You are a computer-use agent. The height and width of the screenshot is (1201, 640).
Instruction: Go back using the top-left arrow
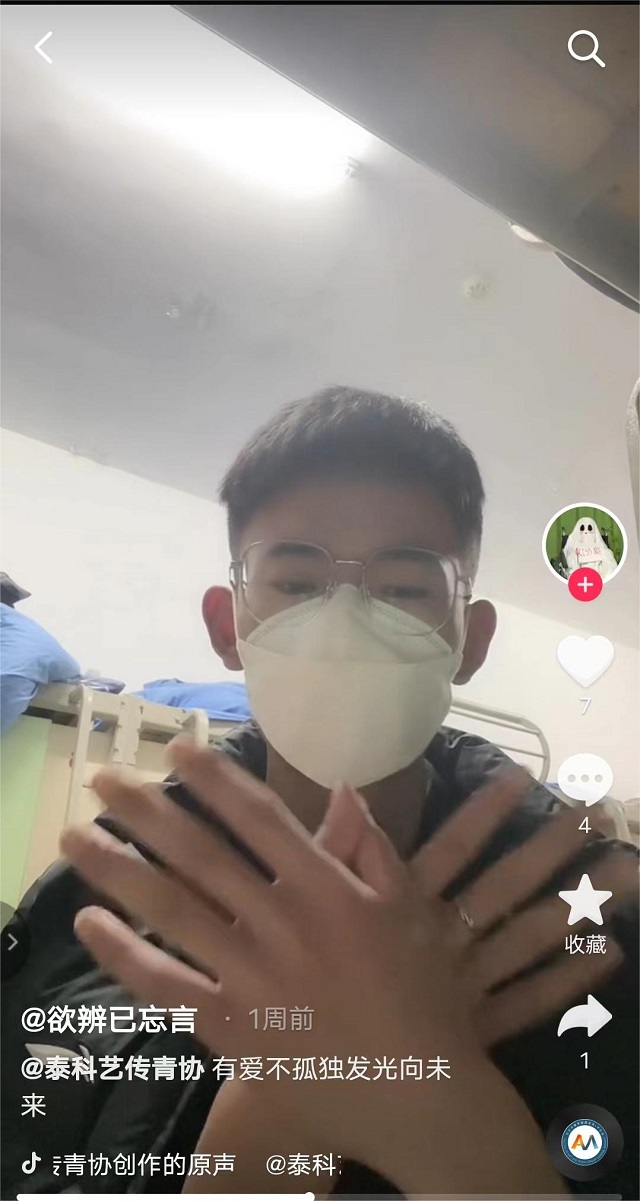coord(43,47)
